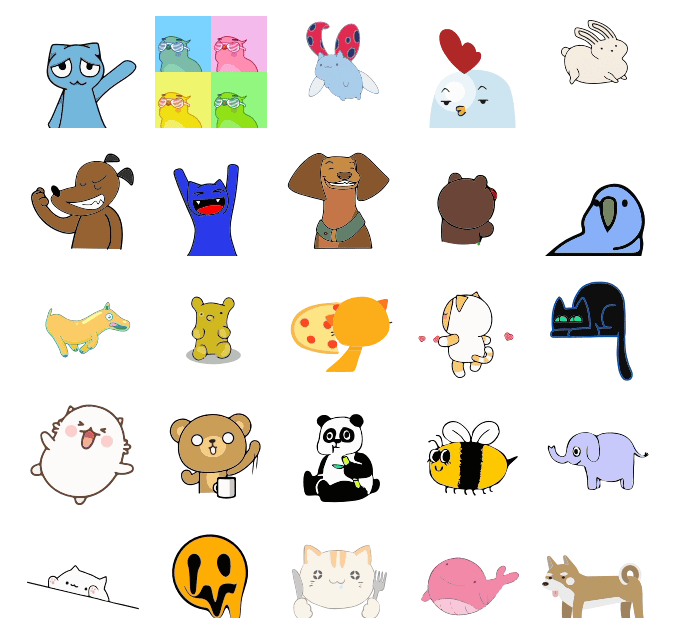Choose the four-color frog sticker
Viewport: 680px width, 618px height.
coord(211,72)
